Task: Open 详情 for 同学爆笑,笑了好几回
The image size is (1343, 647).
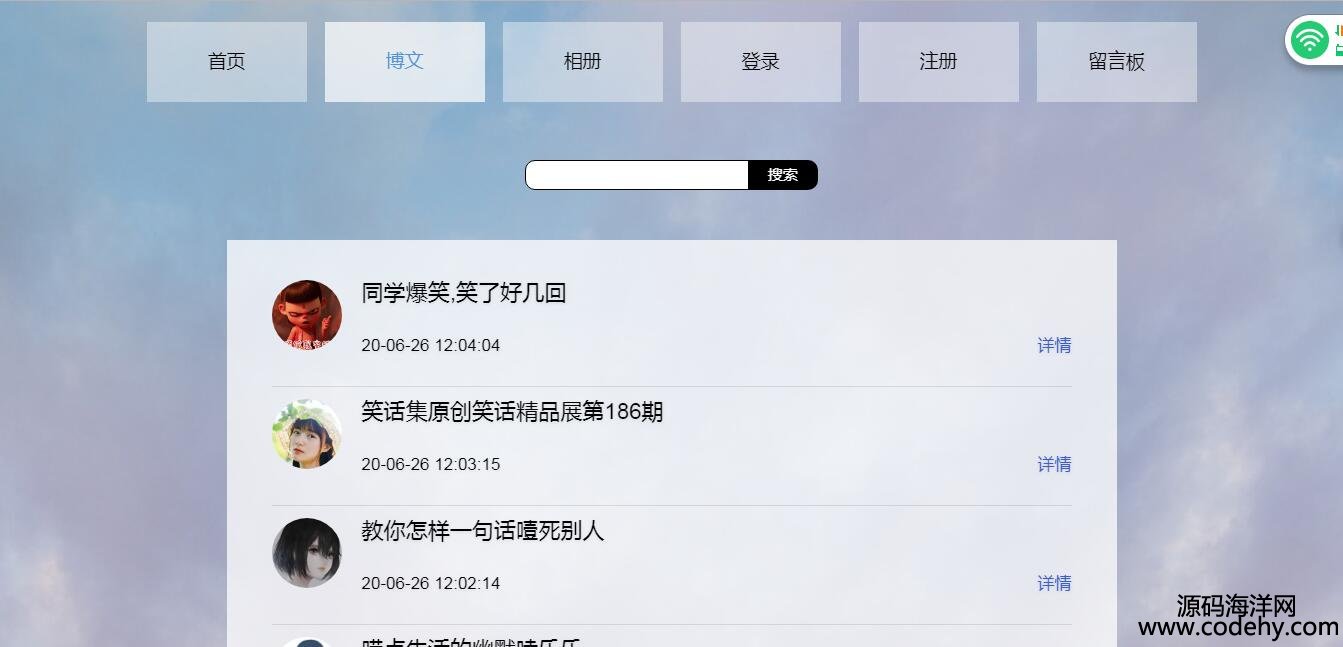Action: pos(1054,345)
